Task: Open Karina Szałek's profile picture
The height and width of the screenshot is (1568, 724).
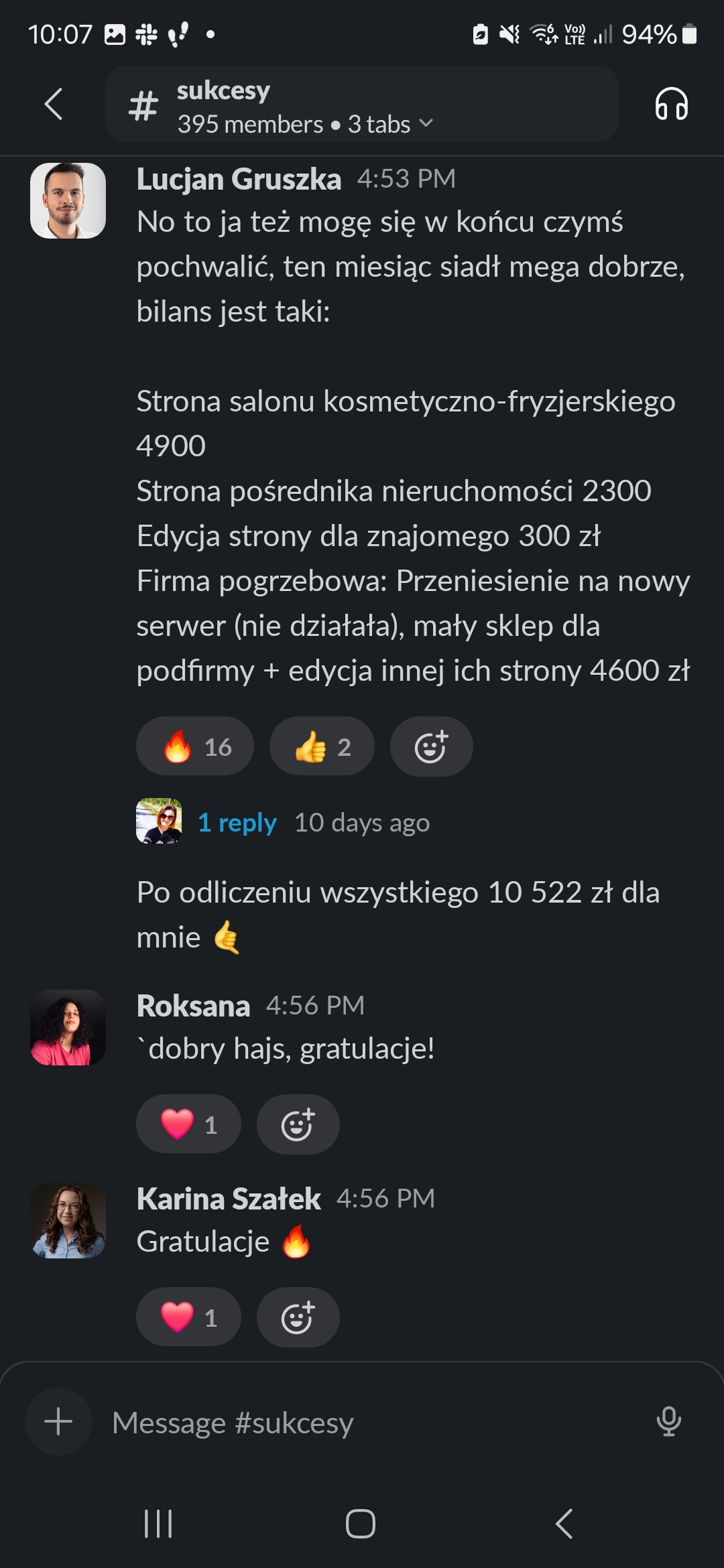Action: [x=68, y=1220]
